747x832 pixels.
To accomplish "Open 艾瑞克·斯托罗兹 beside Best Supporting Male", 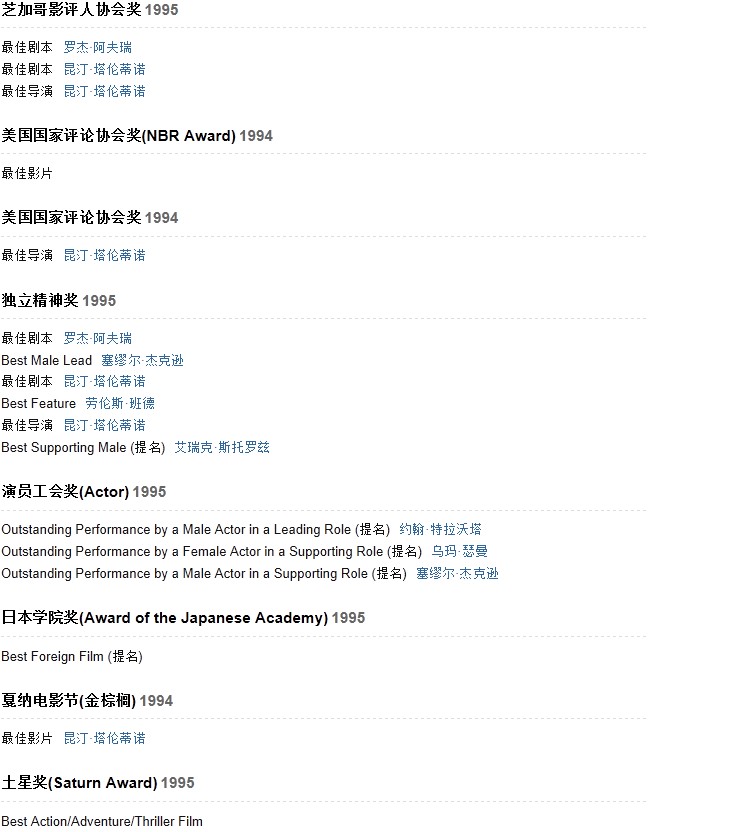I will pyautogui.click(x=222, y=447).
